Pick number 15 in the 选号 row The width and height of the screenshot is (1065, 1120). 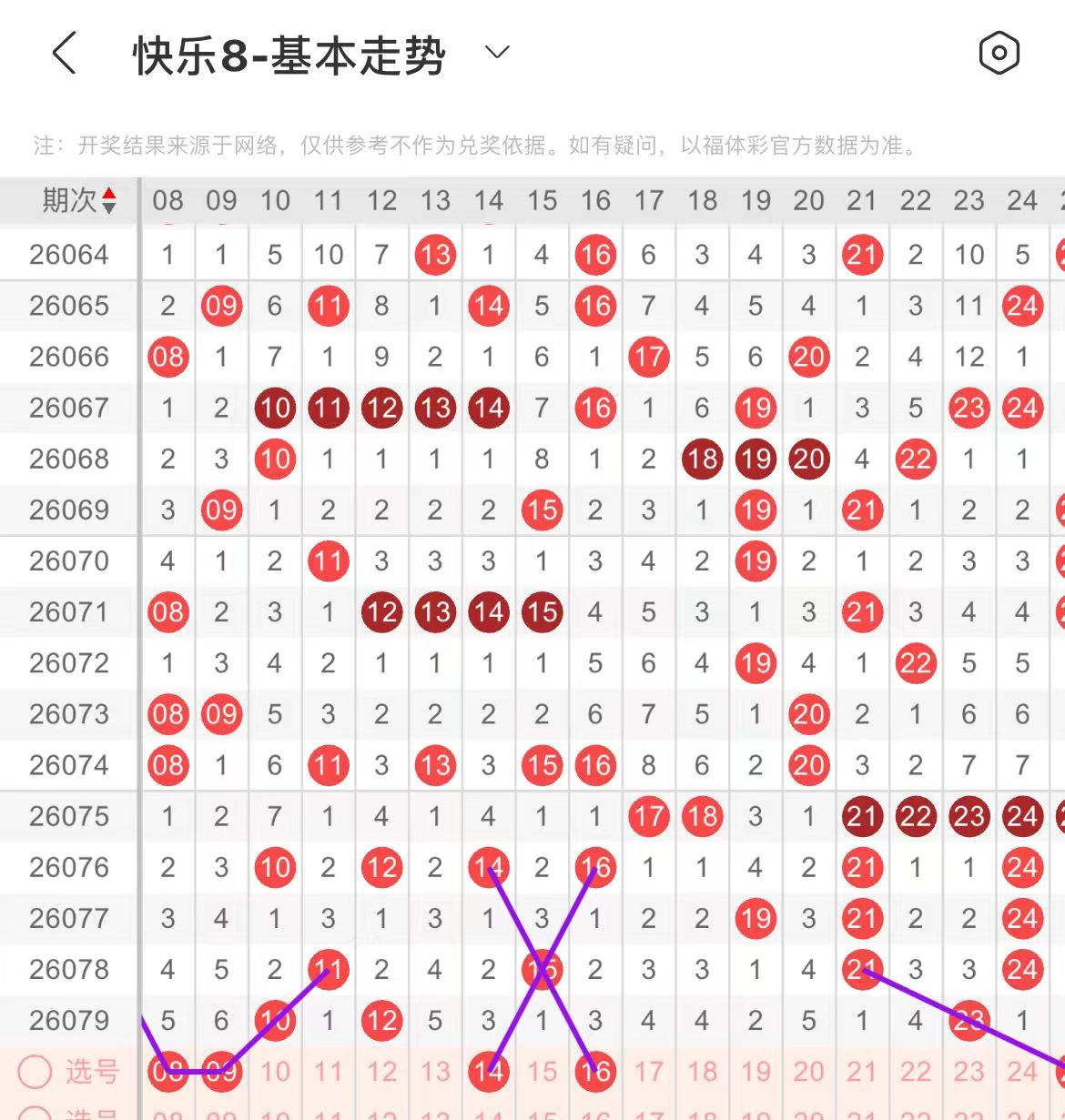click(x=542, y=1072)
